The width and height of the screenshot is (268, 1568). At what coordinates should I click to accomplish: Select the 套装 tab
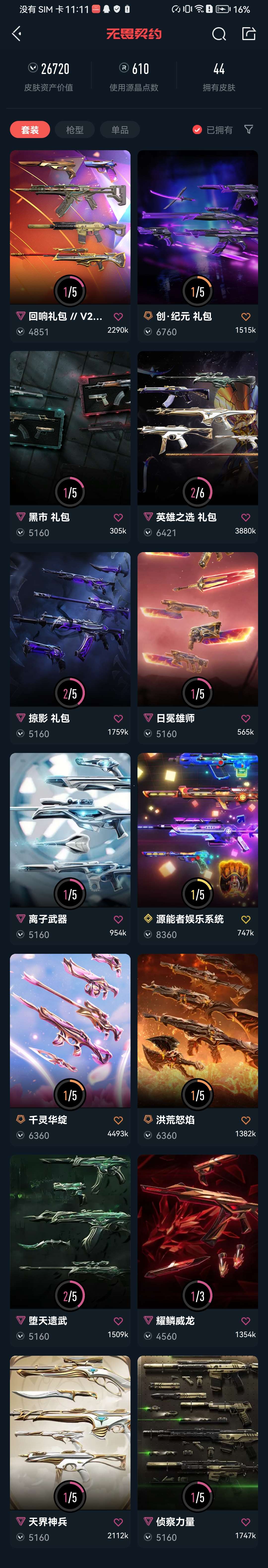pyautogui.click(x=30, y=130)
